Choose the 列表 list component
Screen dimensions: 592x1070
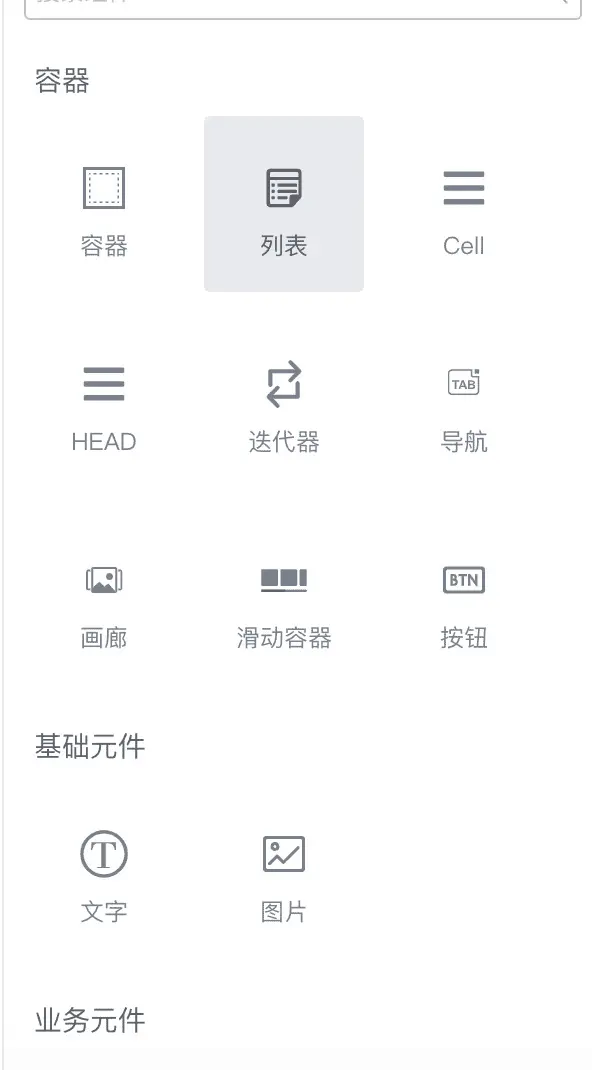(284, 204)
